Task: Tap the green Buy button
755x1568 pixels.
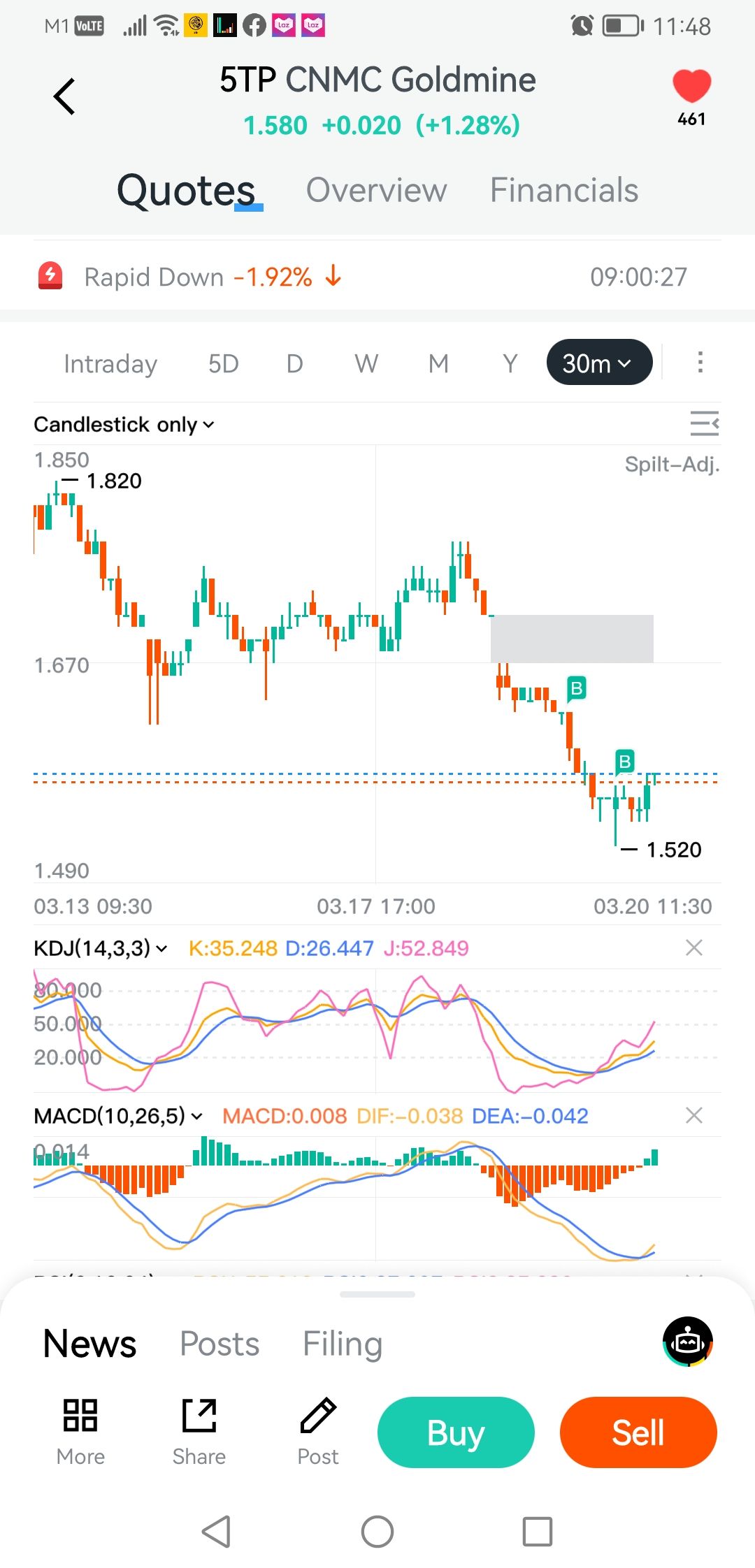Action: (x=456, y=1432)
